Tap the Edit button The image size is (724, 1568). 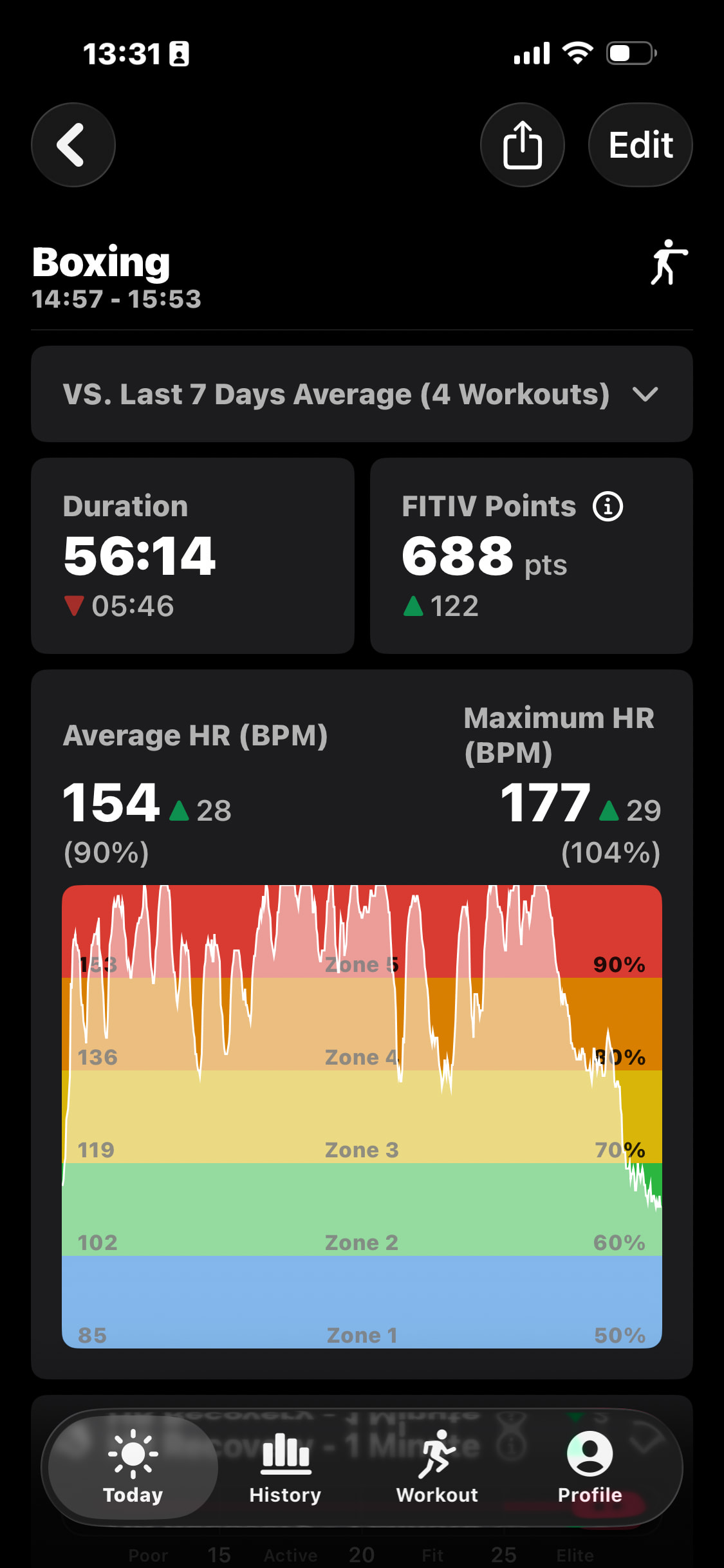pos(640,145)
